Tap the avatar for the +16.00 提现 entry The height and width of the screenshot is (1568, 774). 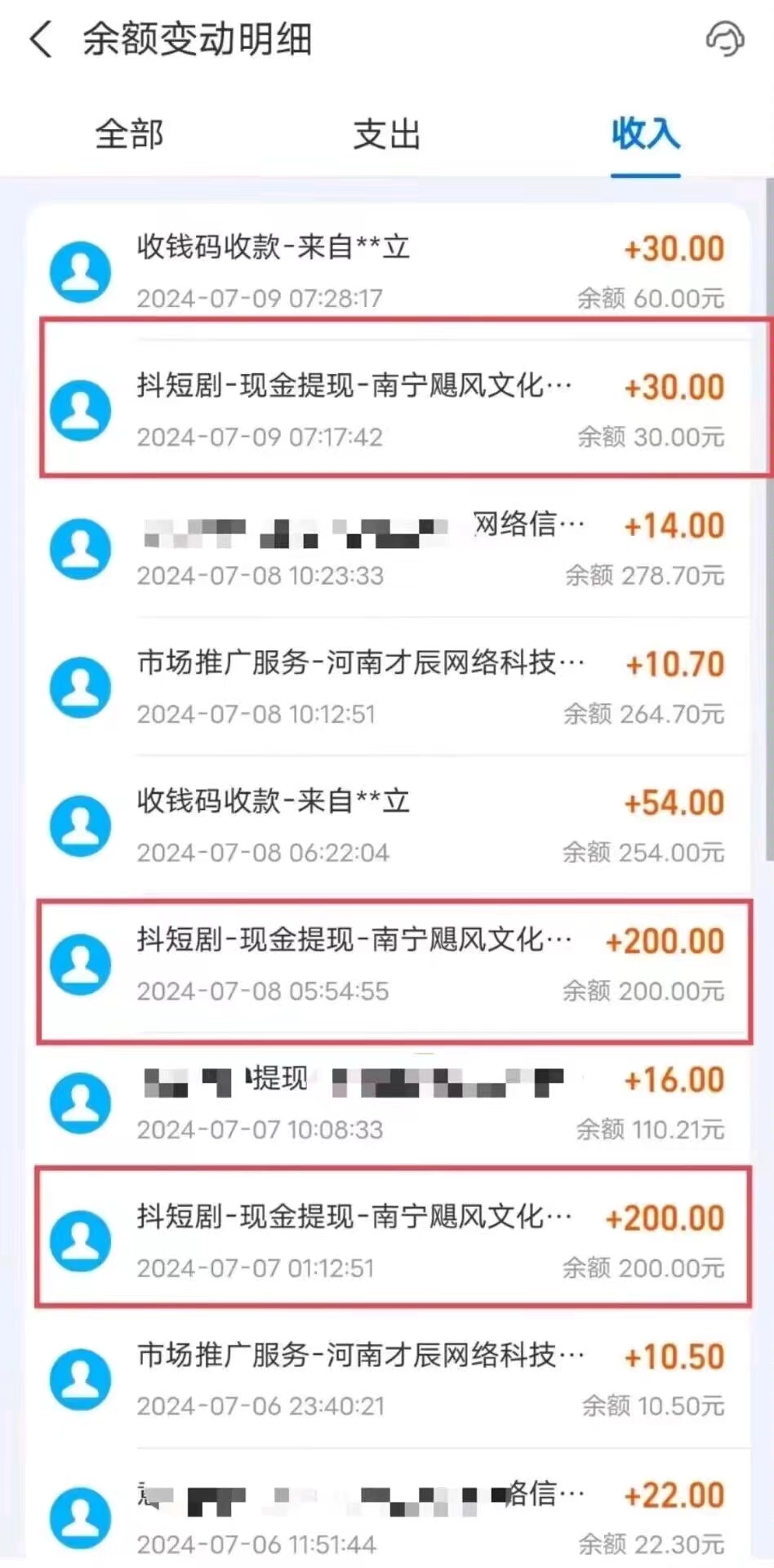point(80,1102)
